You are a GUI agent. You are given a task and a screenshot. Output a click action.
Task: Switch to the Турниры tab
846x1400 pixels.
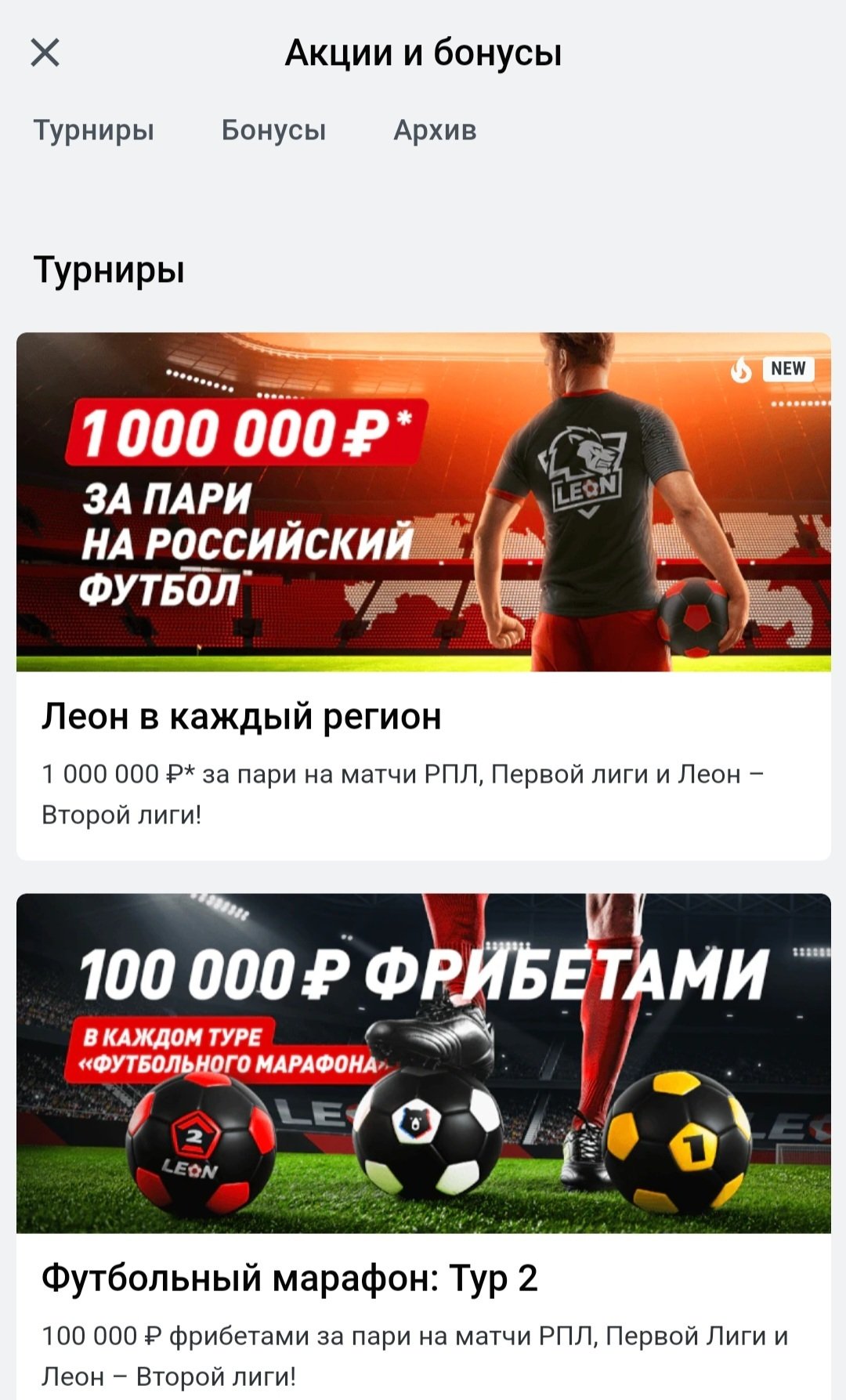pyautogui.click(x=93, y=130)
